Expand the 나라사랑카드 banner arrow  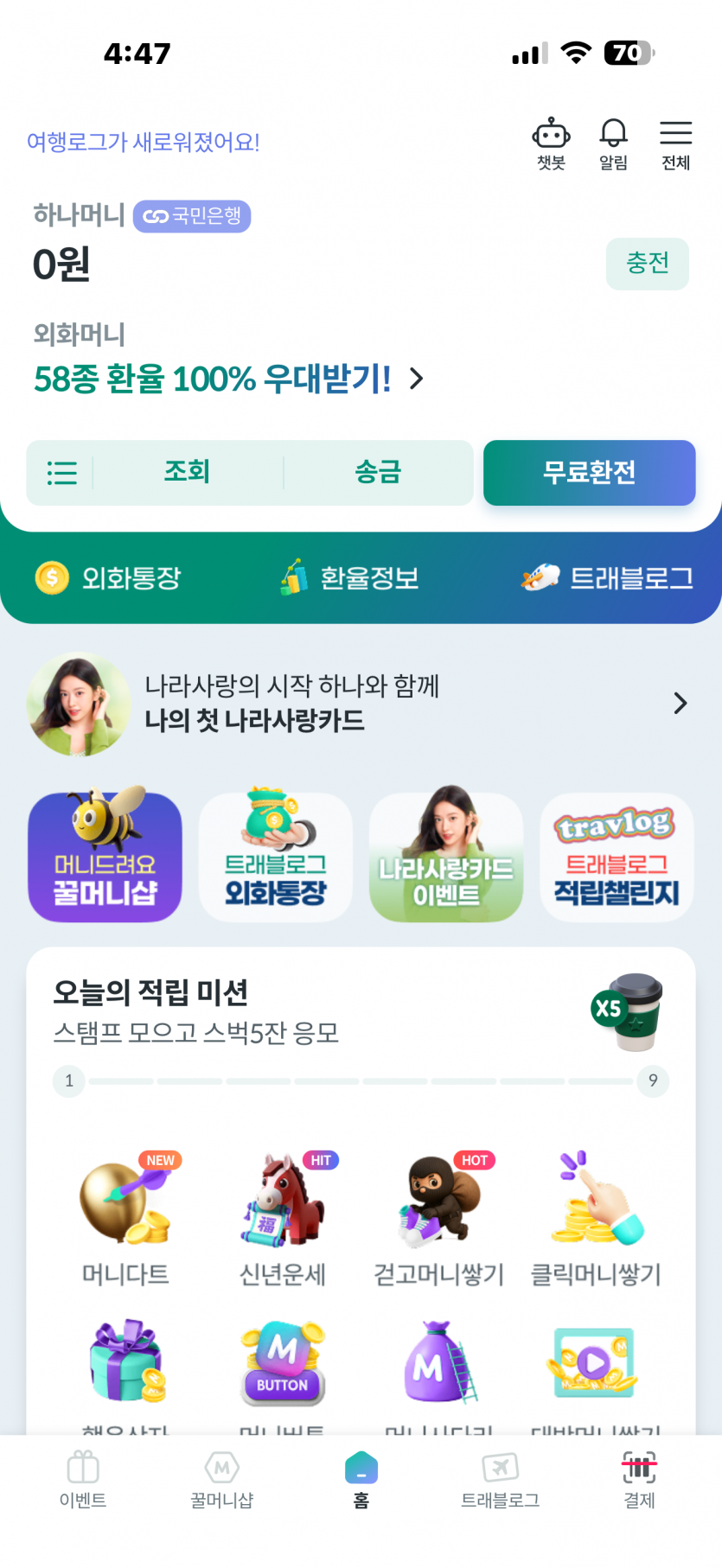click(680, 703)
